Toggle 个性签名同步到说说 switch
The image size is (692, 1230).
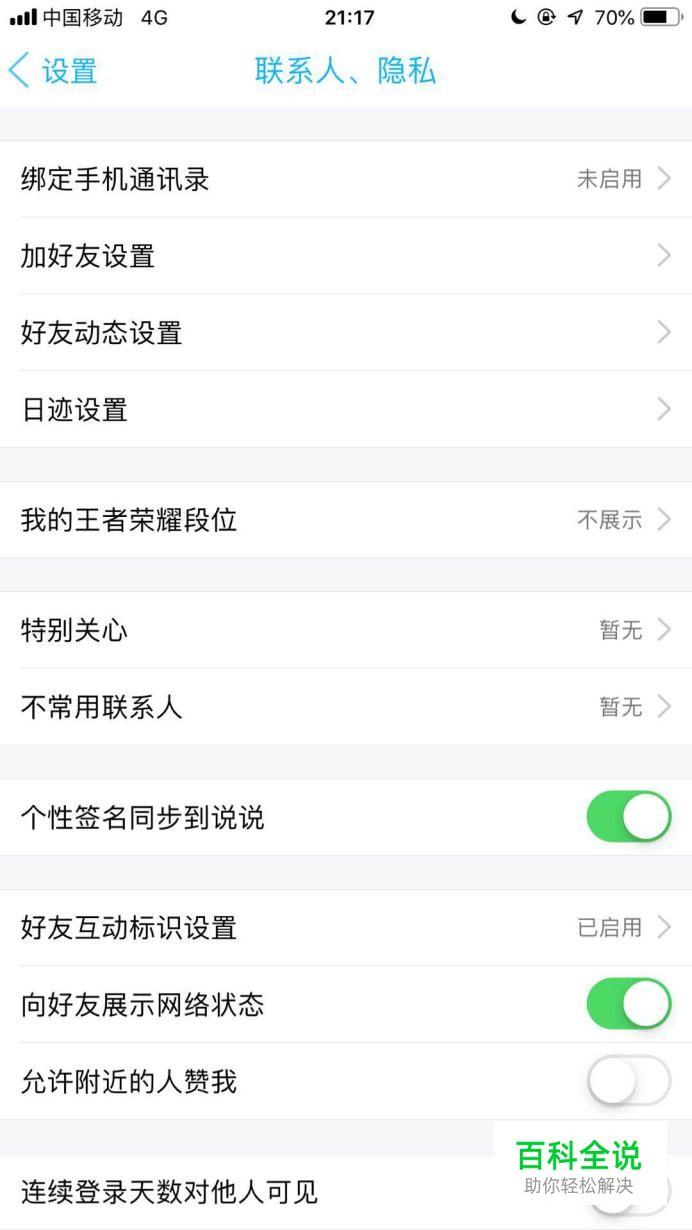point(628,817)
